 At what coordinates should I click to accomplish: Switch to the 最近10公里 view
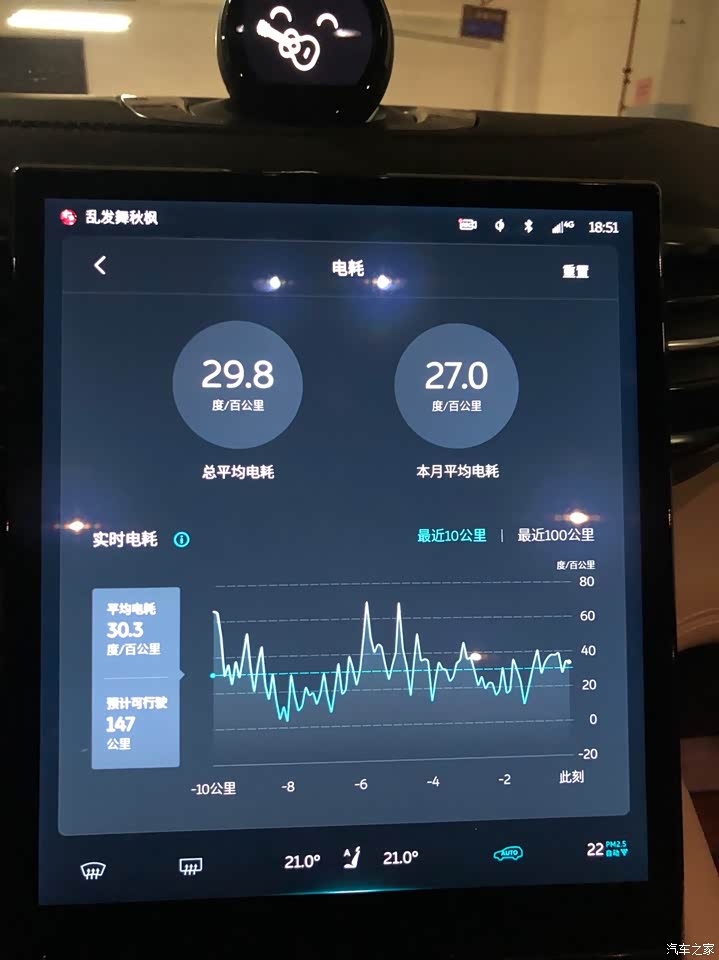[451, 535]
